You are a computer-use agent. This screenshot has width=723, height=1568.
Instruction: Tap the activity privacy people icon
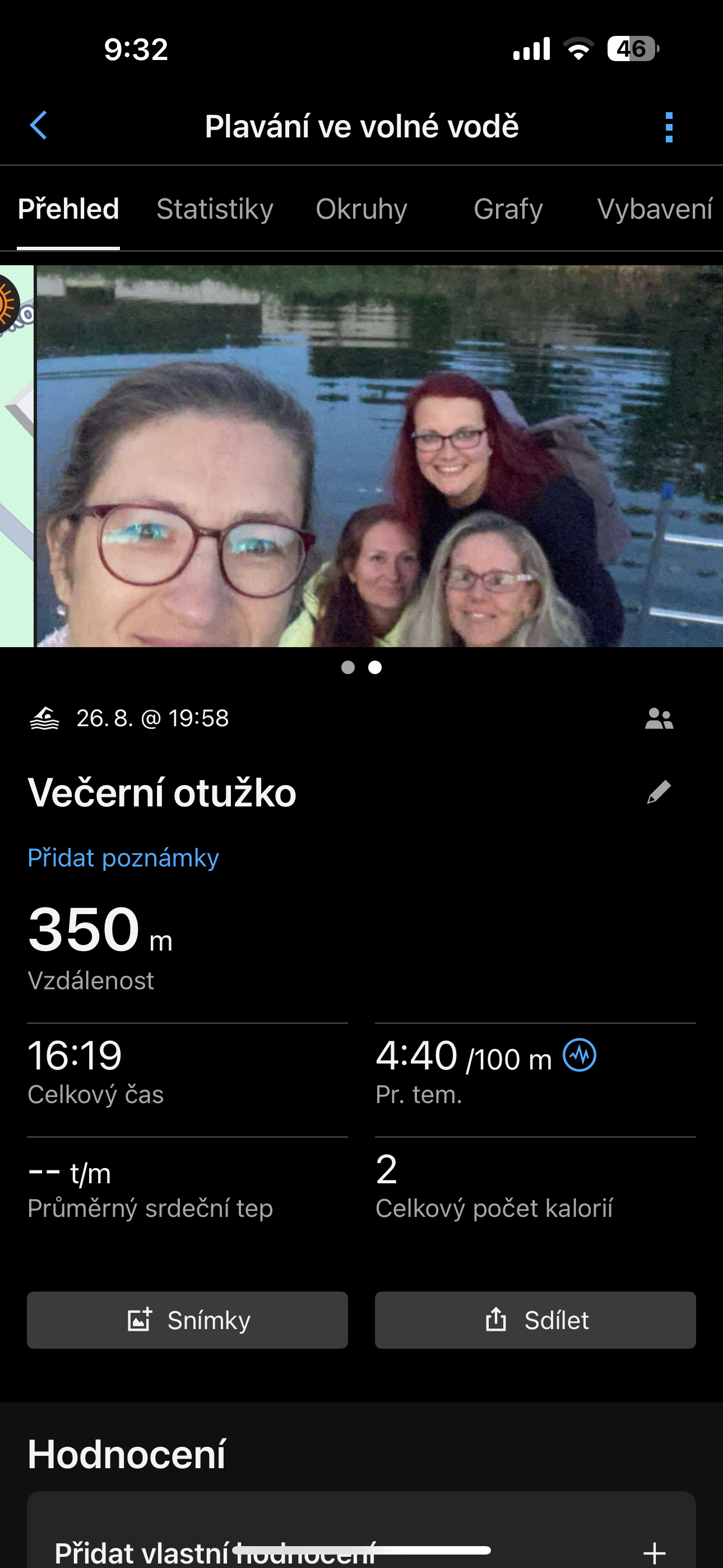(x=659, y=719)
